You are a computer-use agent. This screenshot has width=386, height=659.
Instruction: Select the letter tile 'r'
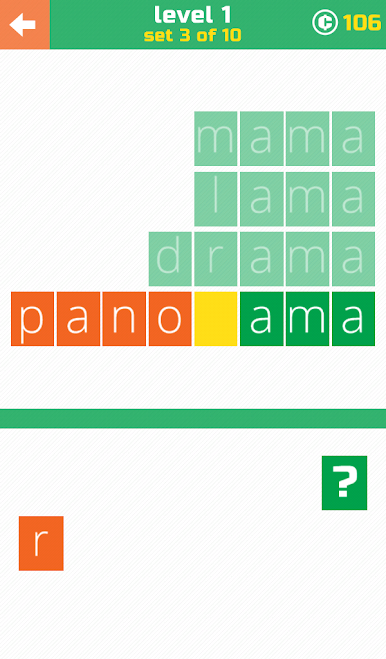coord(41,543)
